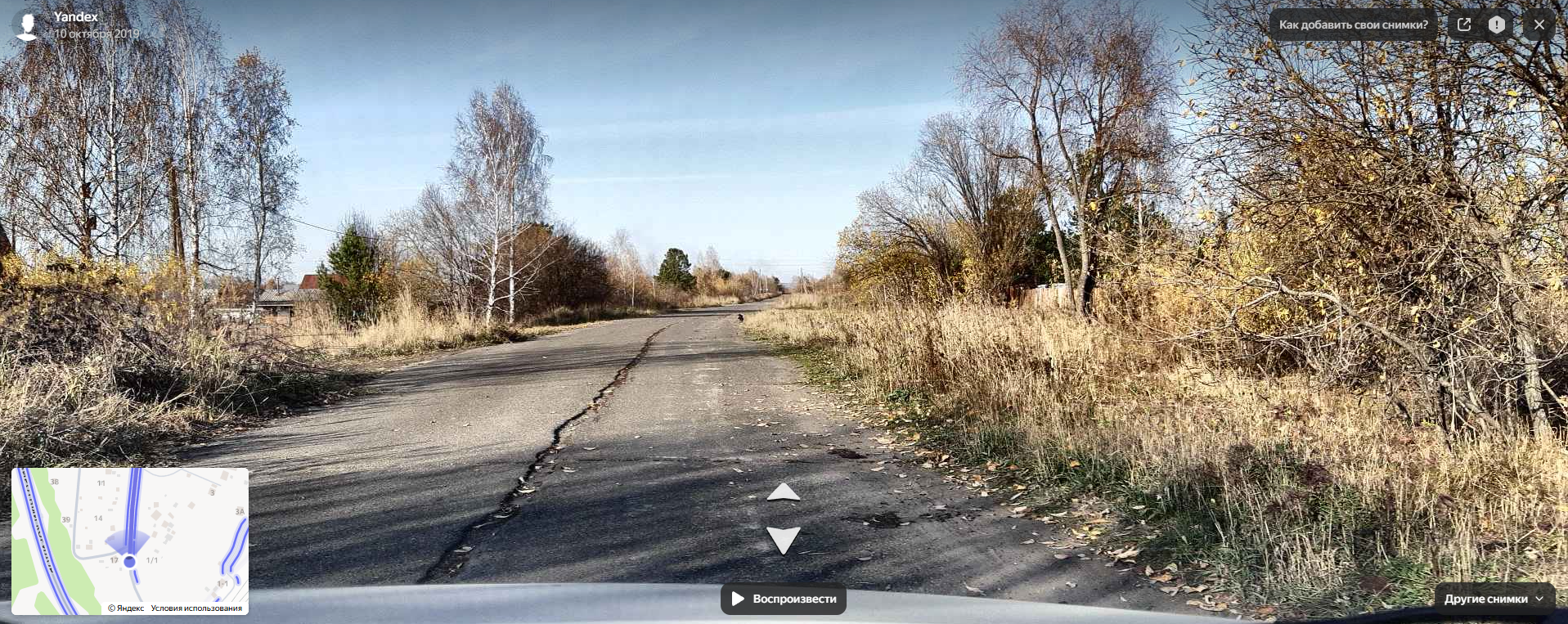Report a problem with this photo

(1496, 25)
